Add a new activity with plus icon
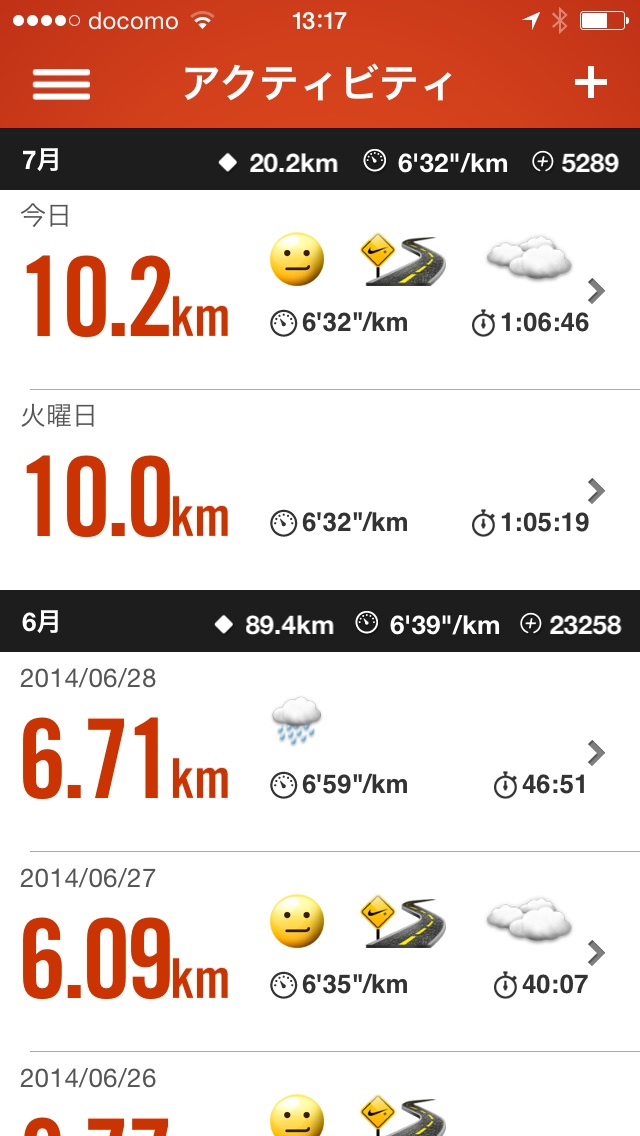640x1136 pixels. coord(590,84)
